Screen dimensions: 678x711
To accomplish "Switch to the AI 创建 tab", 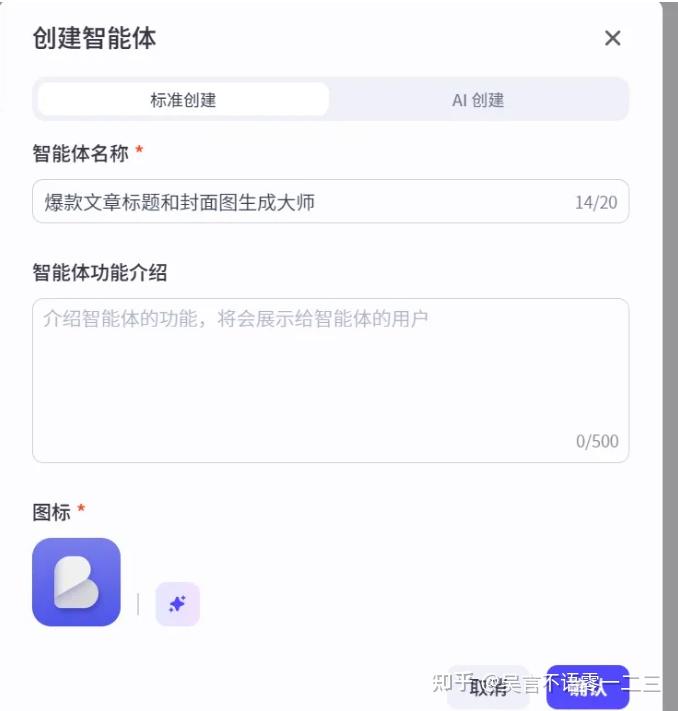I will [x=478, y=100].
